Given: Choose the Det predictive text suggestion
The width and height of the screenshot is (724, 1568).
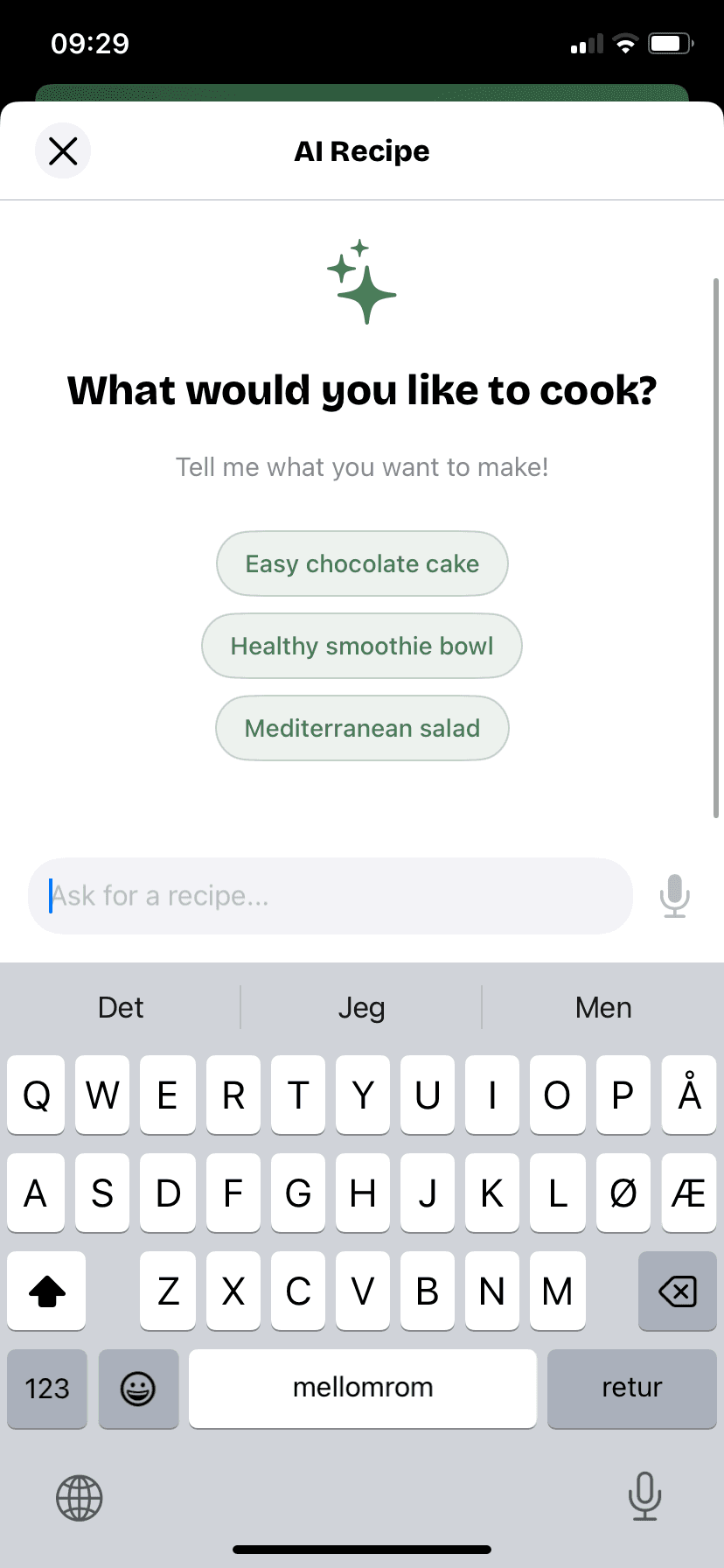Looking at the screenshot, I should coord(121,1007).
